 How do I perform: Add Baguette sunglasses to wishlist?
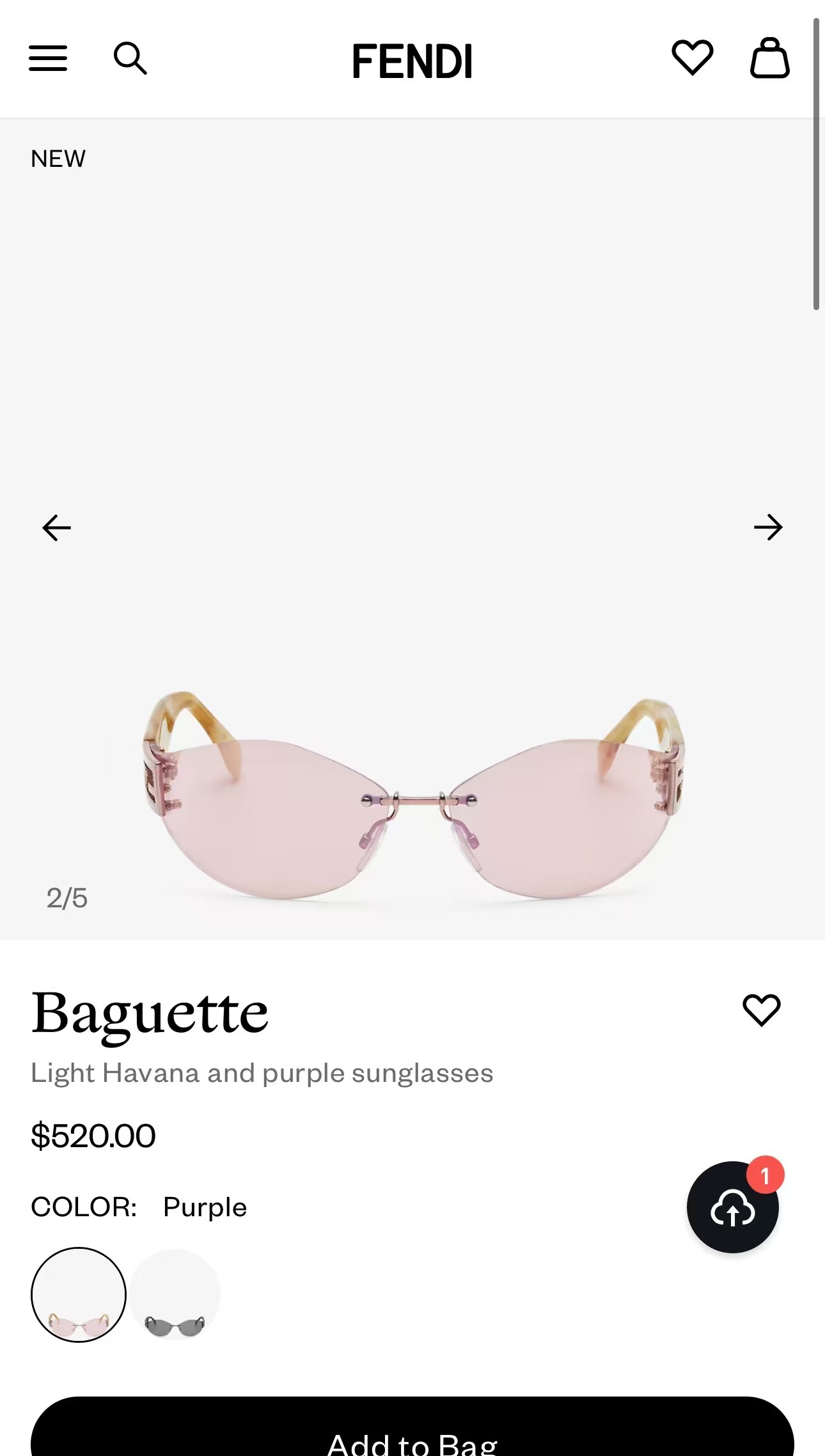761,1010
